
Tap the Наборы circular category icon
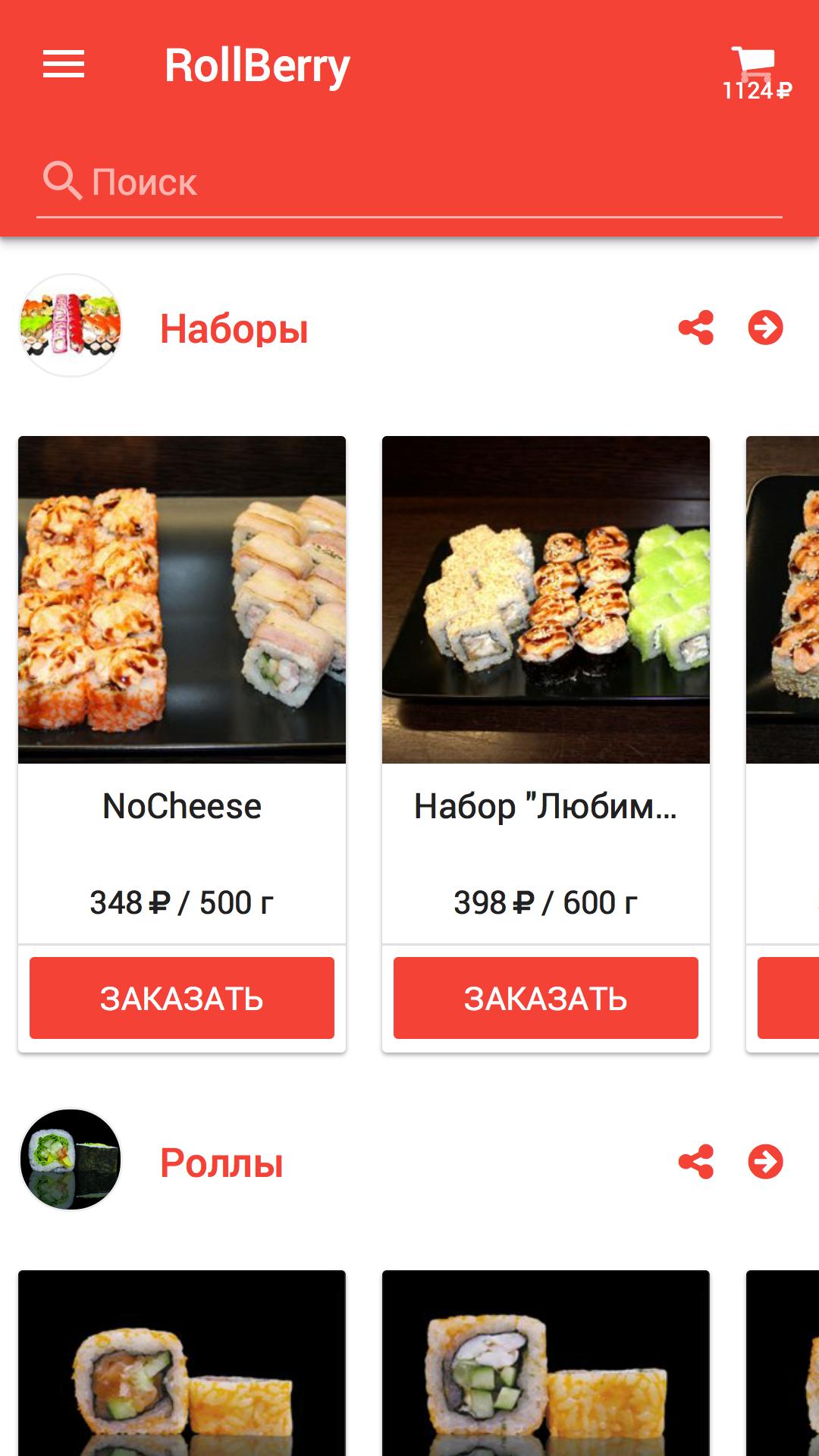click(x=70, y=326)
